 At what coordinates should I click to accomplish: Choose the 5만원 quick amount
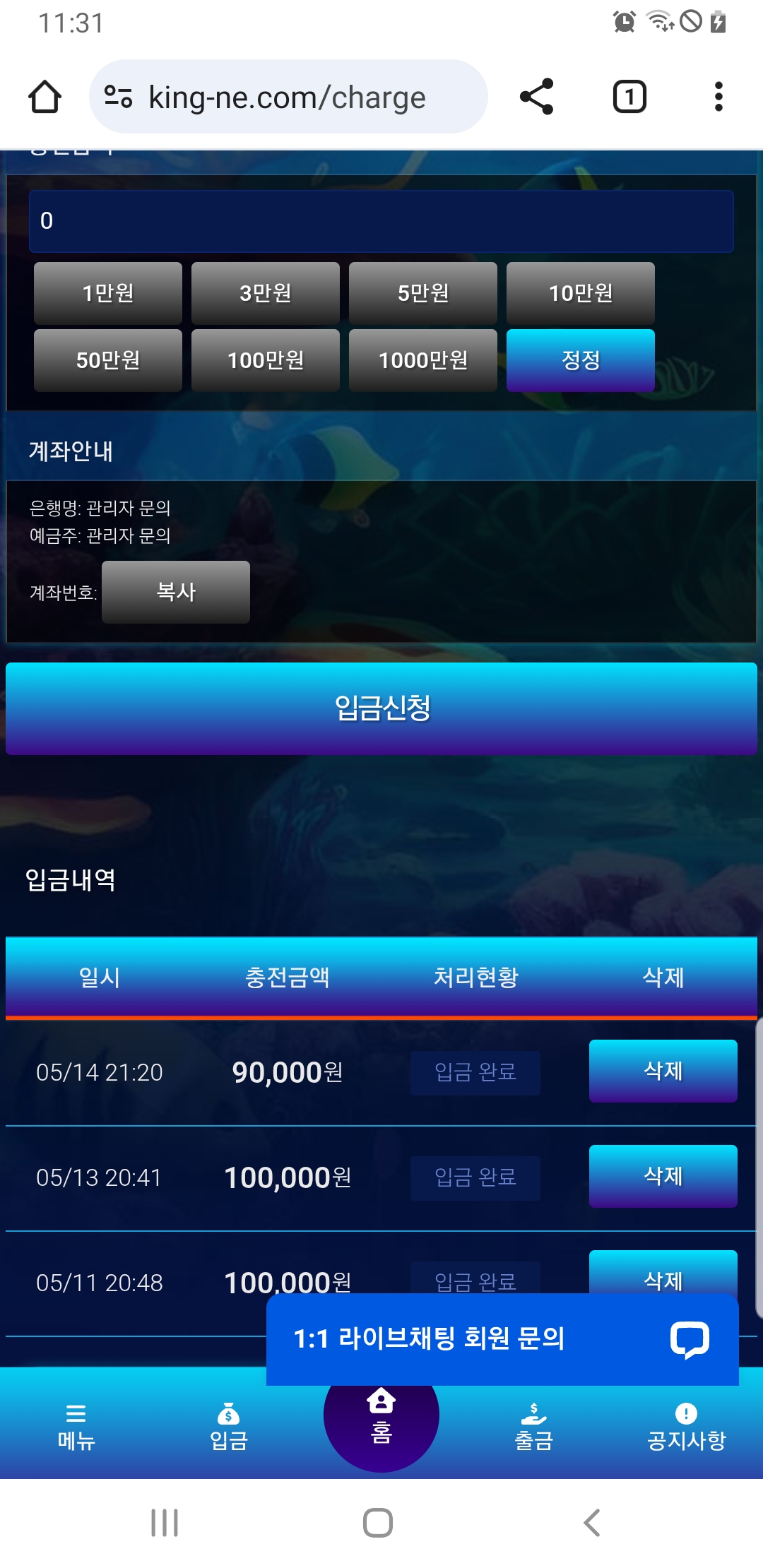tap(423, 293)
